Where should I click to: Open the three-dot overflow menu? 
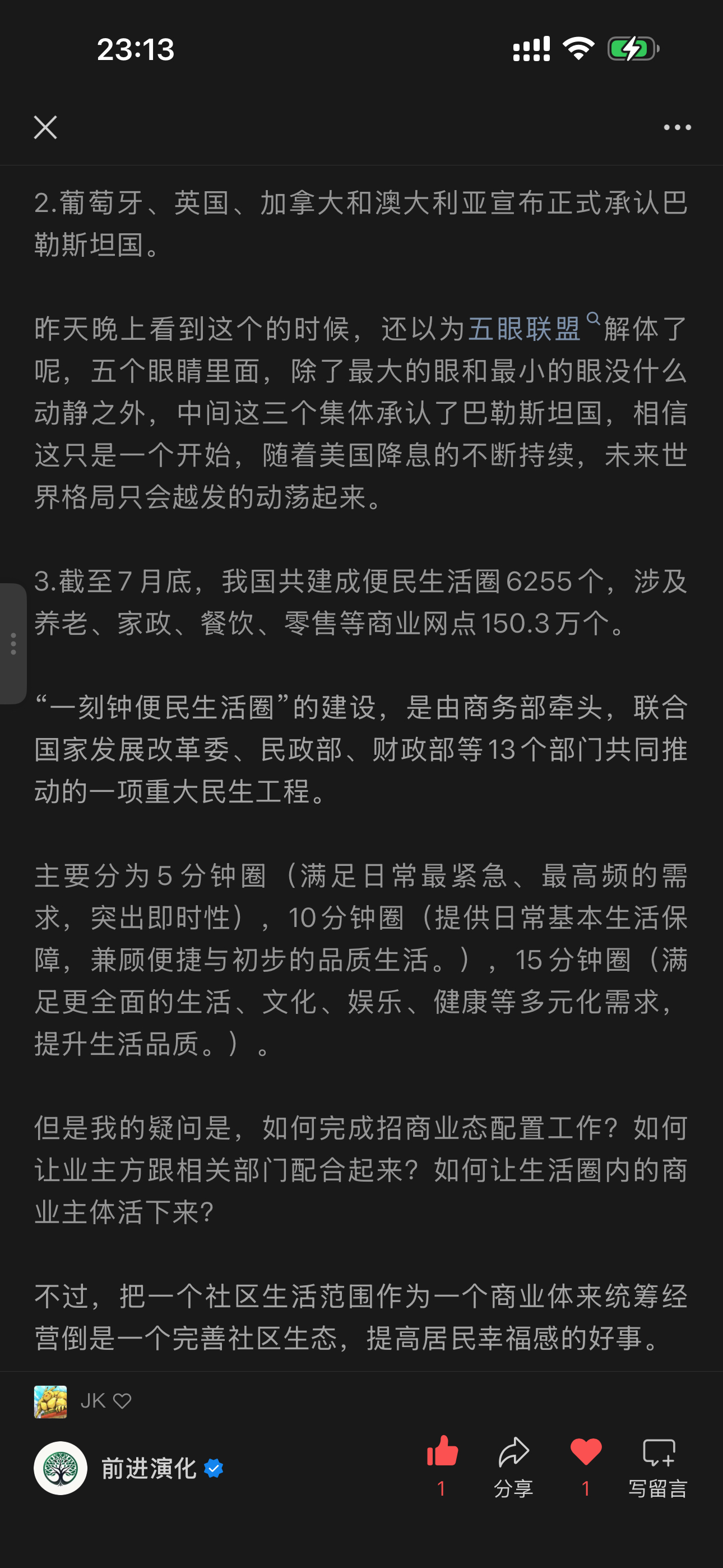click(676, 127)
